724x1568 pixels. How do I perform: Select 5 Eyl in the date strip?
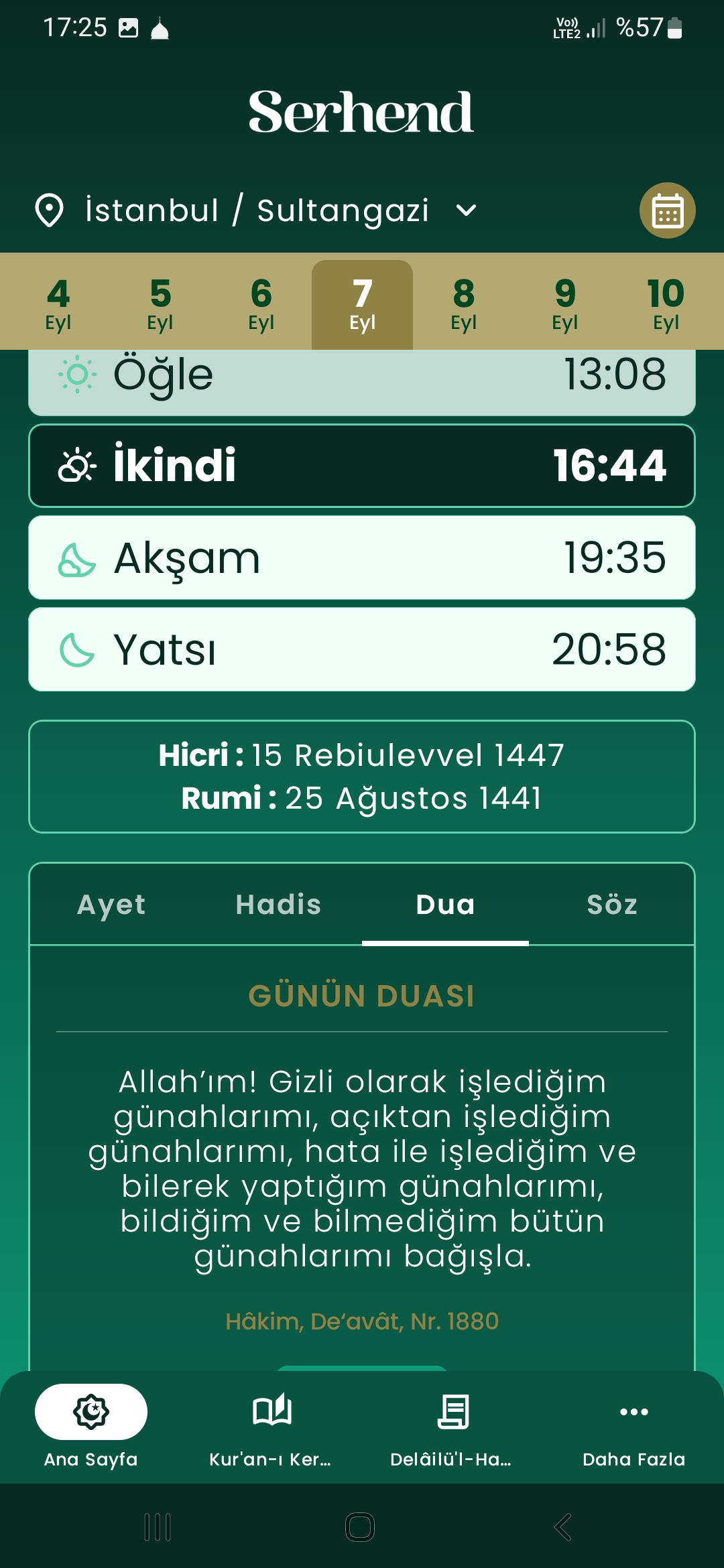[160, 304]
